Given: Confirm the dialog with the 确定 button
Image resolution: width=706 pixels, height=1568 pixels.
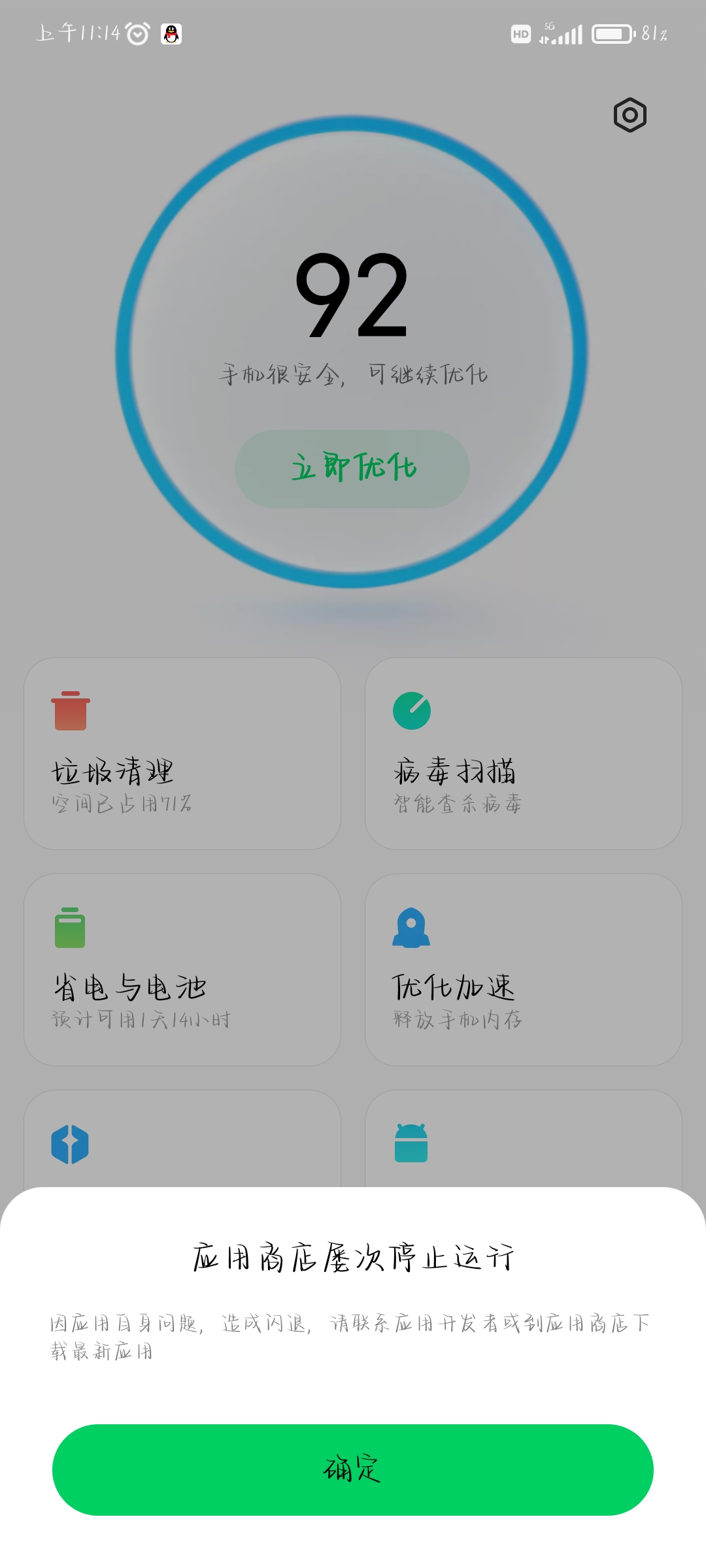Looking at the screenshot, I should pos(353,1469).
